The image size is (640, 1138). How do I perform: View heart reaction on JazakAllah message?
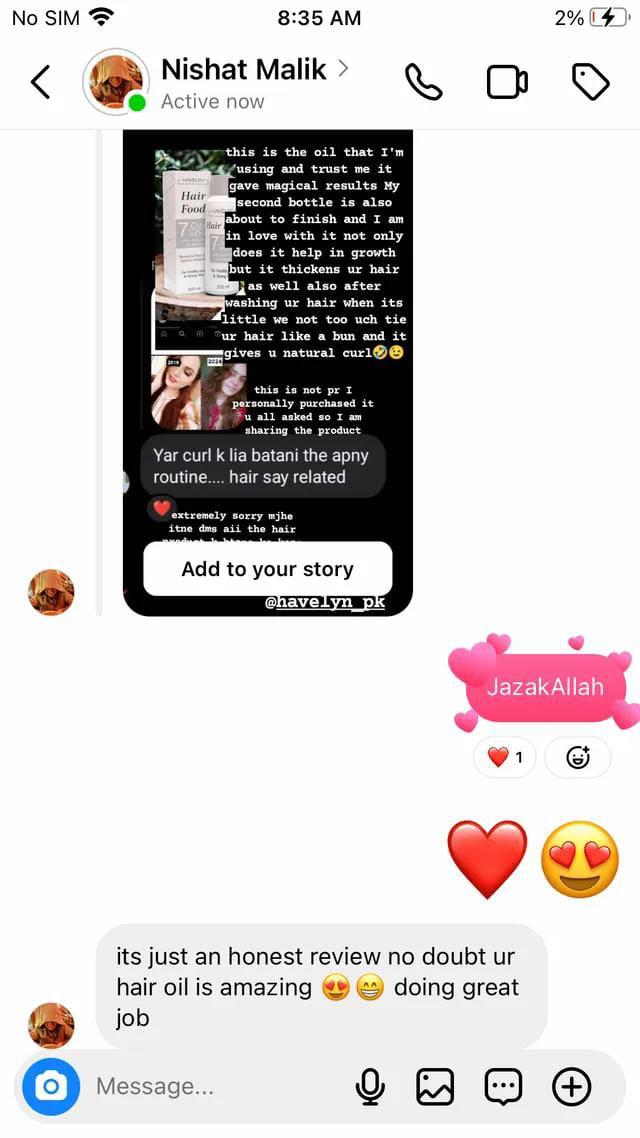coord(507,757)
